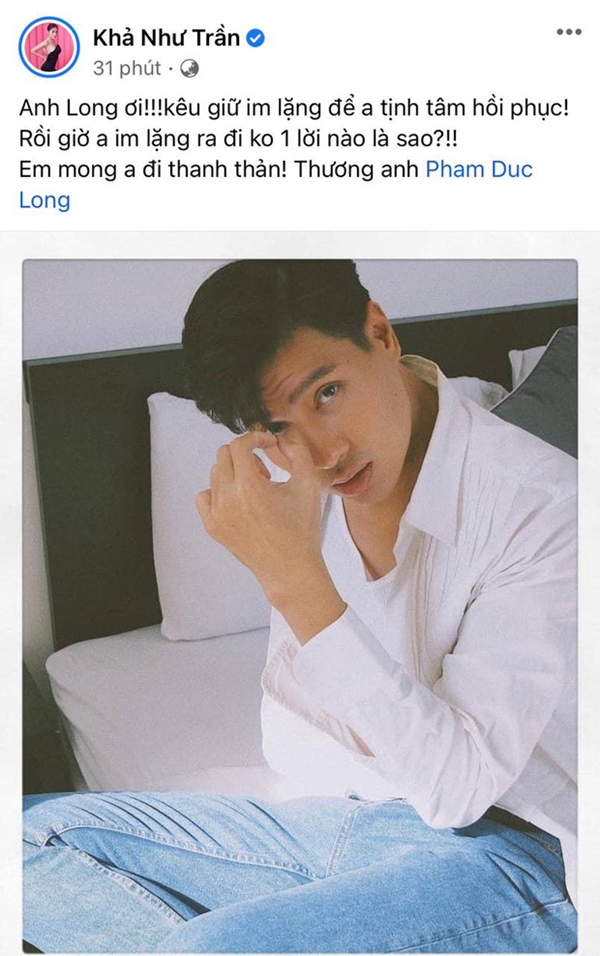Open the Khả Như Trần profile name
600x956 pixels.
[x=166, y=38]
